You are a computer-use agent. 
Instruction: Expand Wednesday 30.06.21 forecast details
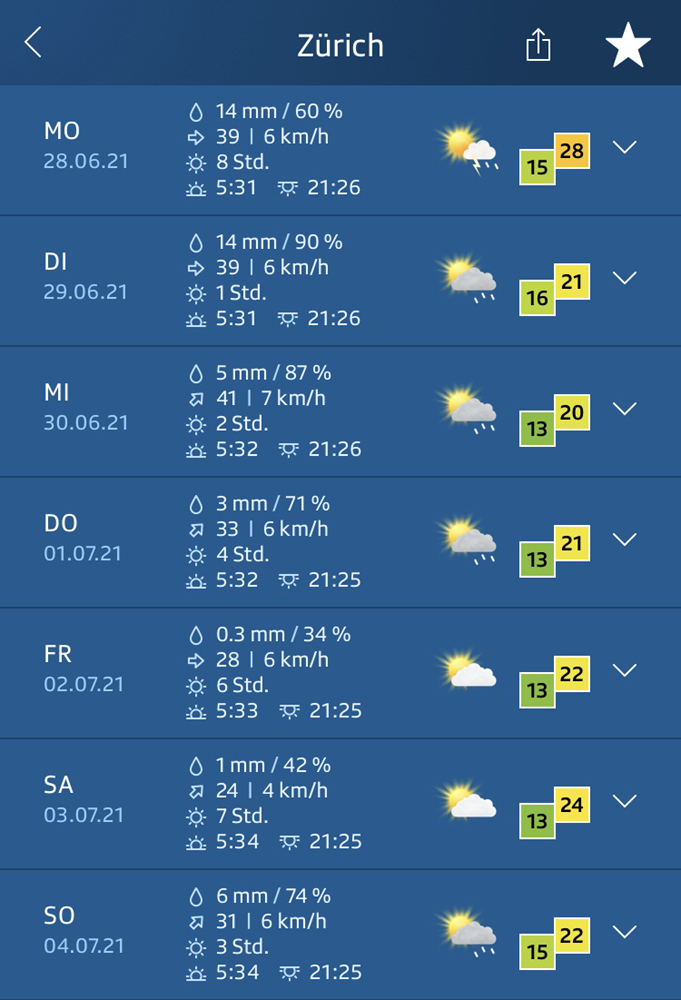click(624, 409)
